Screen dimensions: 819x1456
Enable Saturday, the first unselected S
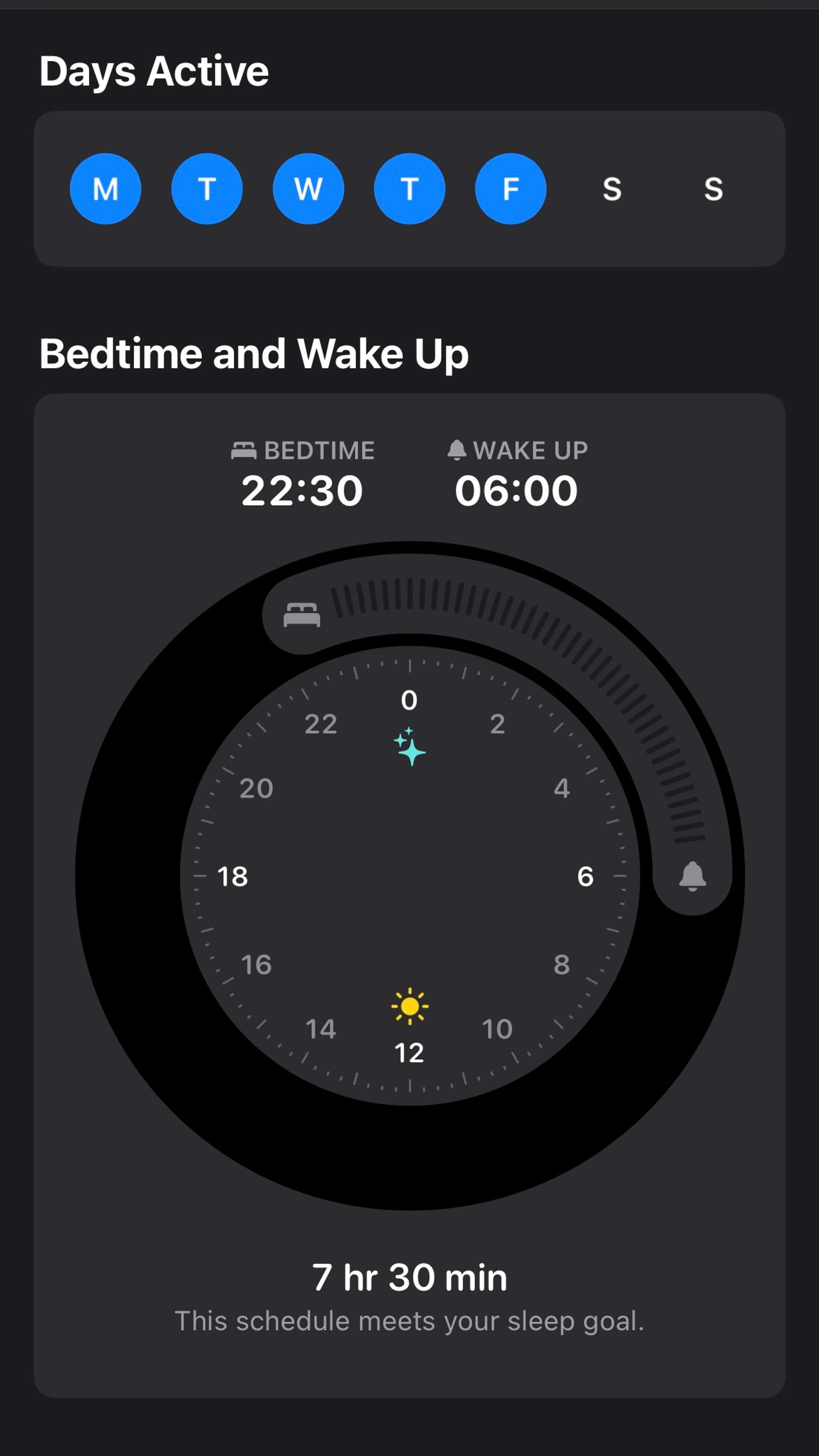(x=612, y=189)
